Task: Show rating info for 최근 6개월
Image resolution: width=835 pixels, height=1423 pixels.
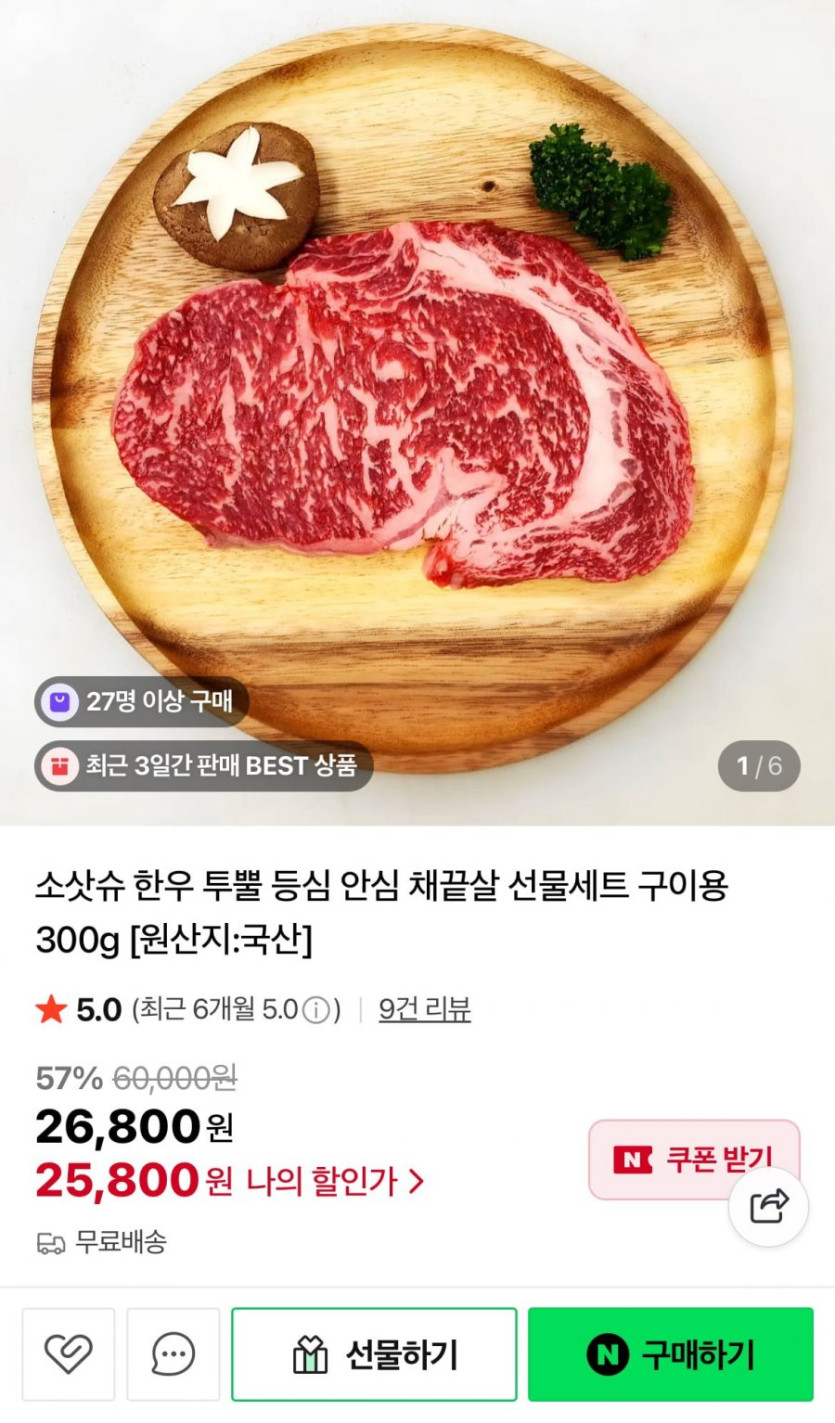Action: pyautogui.click(x=316, y=1011)
